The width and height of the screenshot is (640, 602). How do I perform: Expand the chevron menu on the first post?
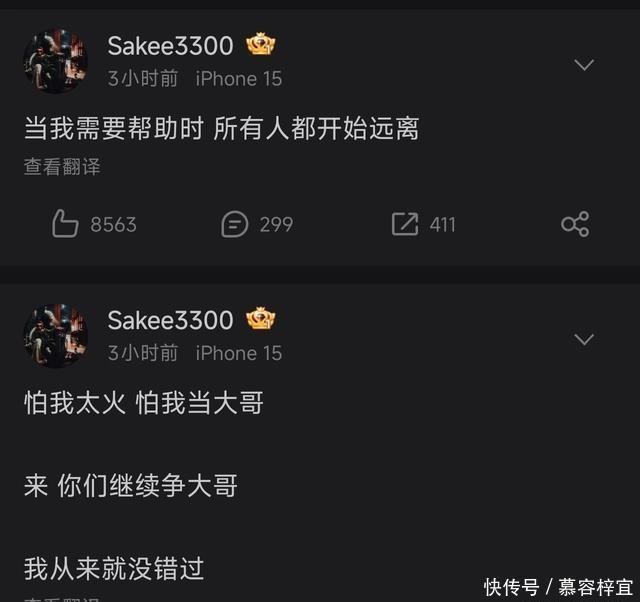pyautogui.click(x=583, y=65)
